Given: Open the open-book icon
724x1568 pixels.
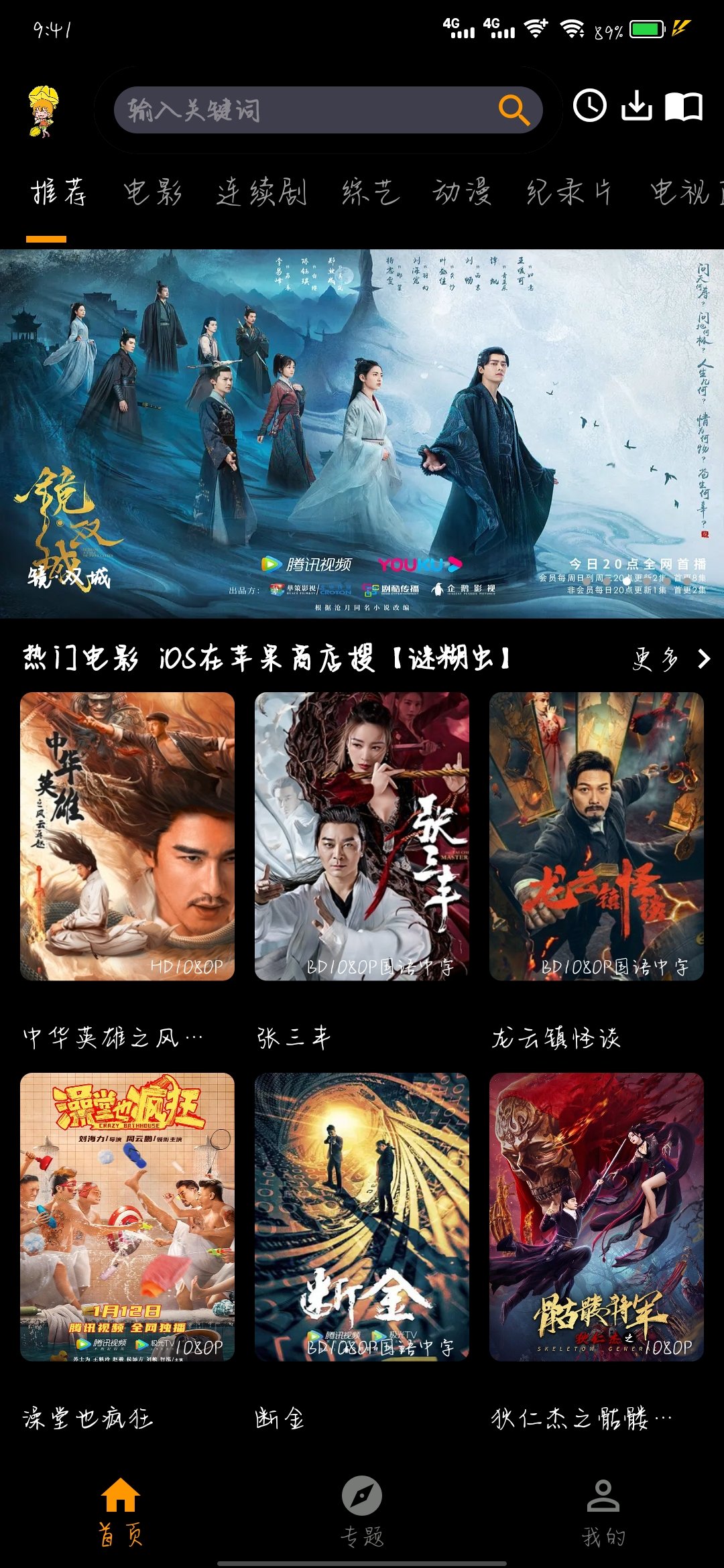Looking at the screenshot, I should (684, 107).
